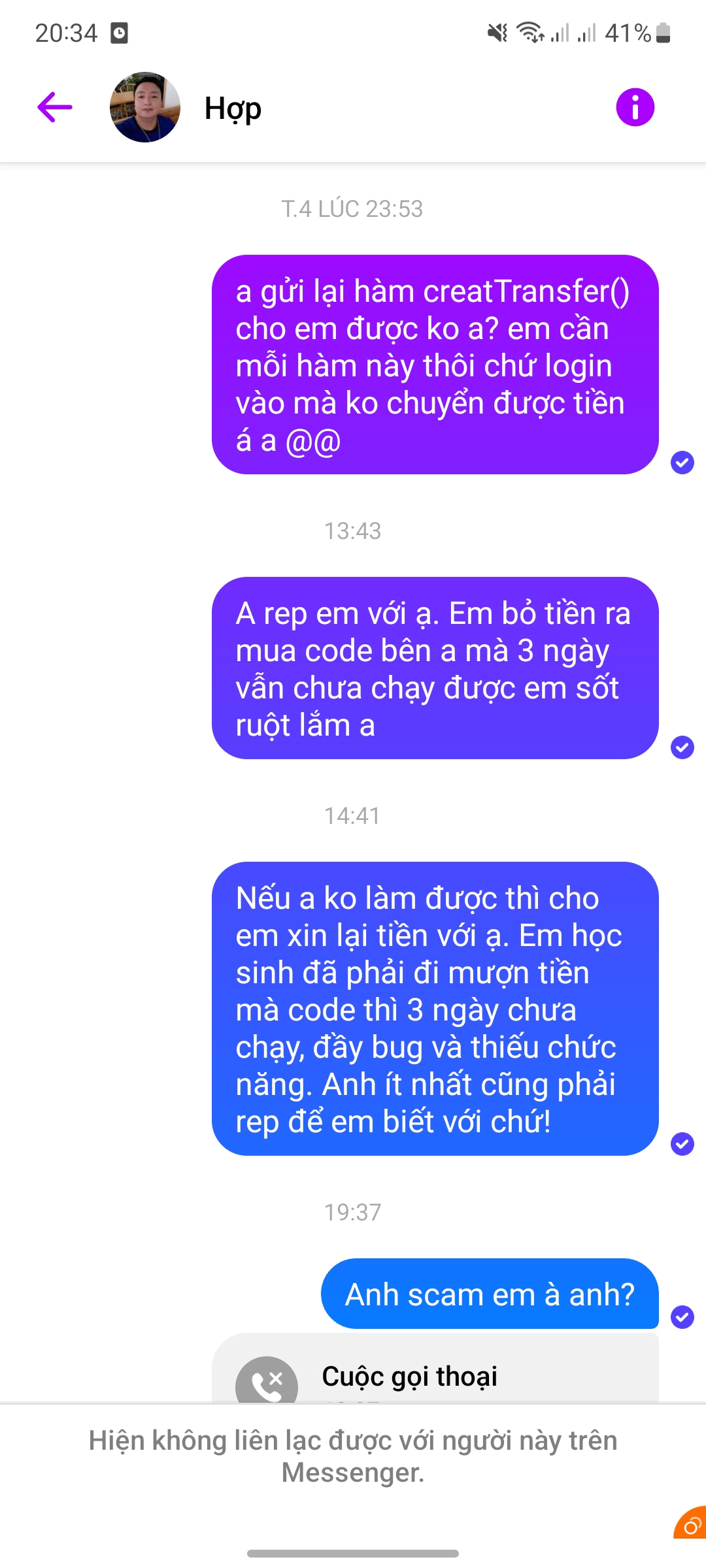This screenshot has width=706, height=1568.
Task: Open Hợp's profile picture
Action: pos(145,107)
